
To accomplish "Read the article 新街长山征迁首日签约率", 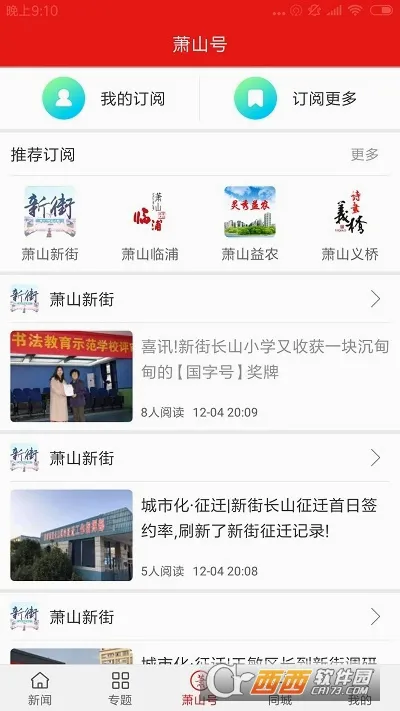I will click(x=200, y=535).
